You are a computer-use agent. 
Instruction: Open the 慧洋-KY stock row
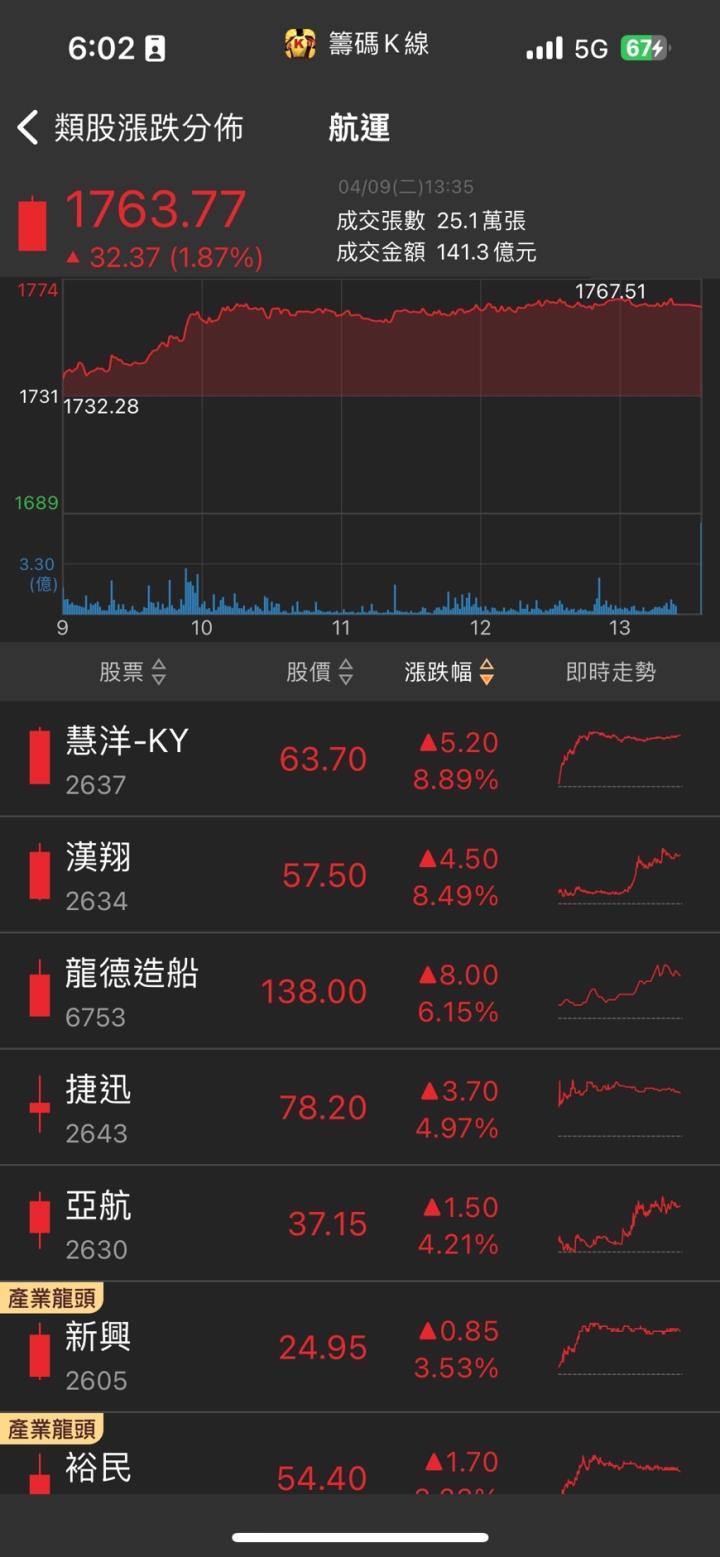tap(360, 759)
